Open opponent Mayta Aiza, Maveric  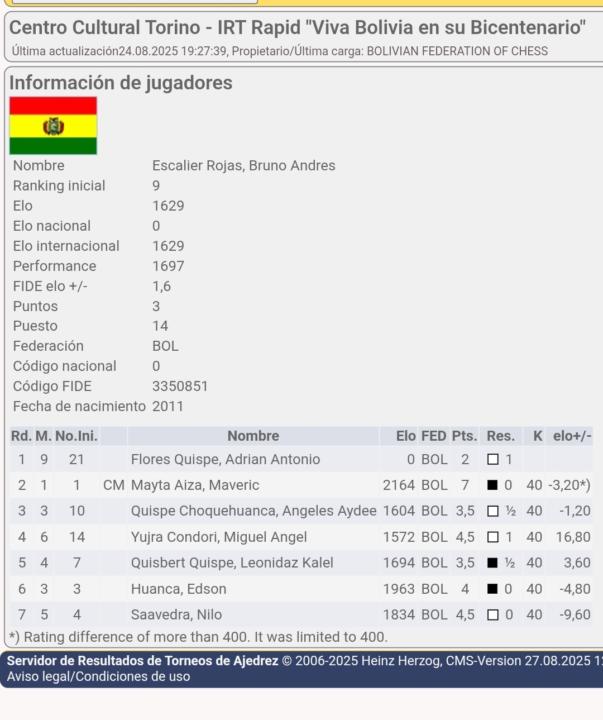point(194,485)
